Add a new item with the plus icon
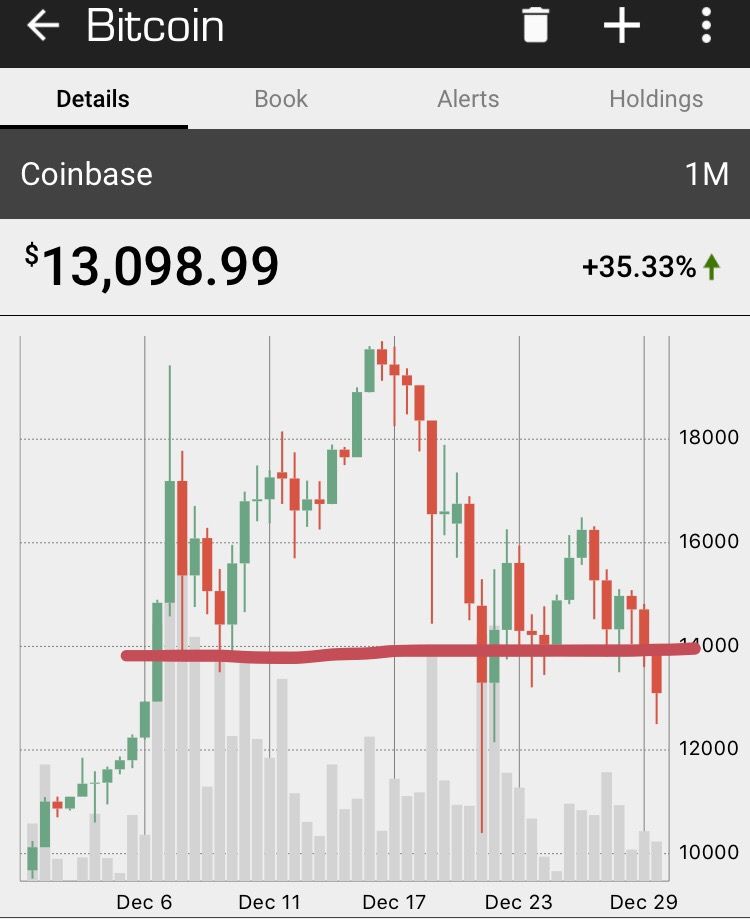This screenshot has height=919, width=750. (x=621, y=26)
